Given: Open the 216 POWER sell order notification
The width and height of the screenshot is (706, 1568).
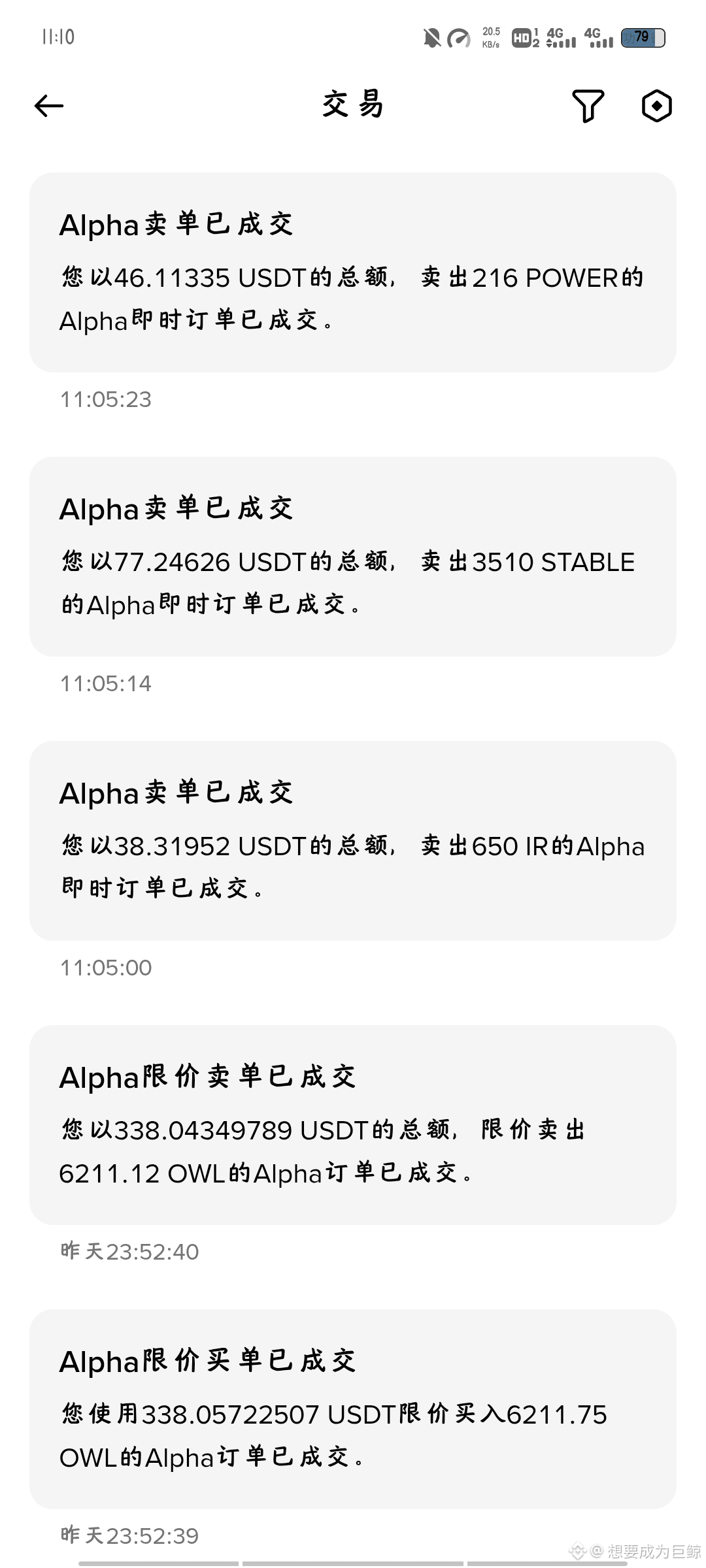Looking at the screenshot, I should 353,272.
